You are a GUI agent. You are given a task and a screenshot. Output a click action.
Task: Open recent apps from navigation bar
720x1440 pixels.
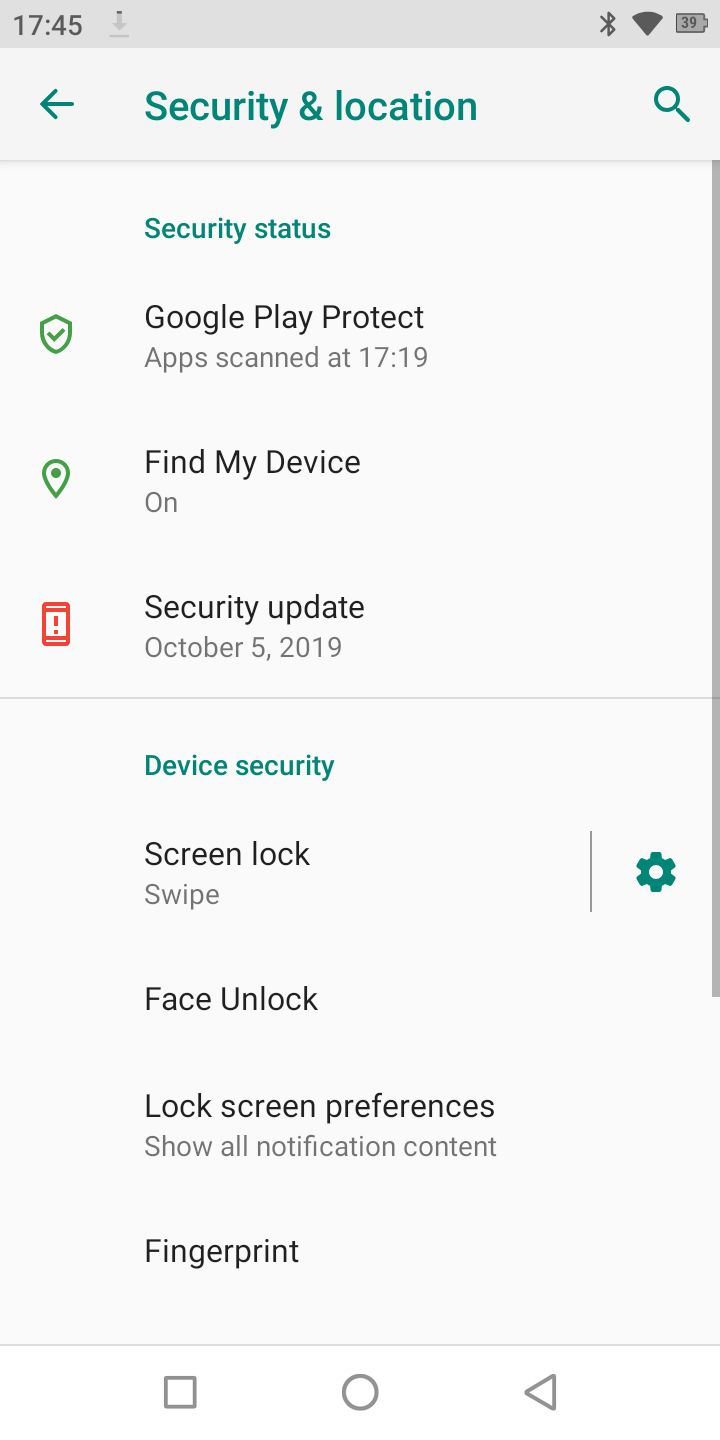(180, 1392)
